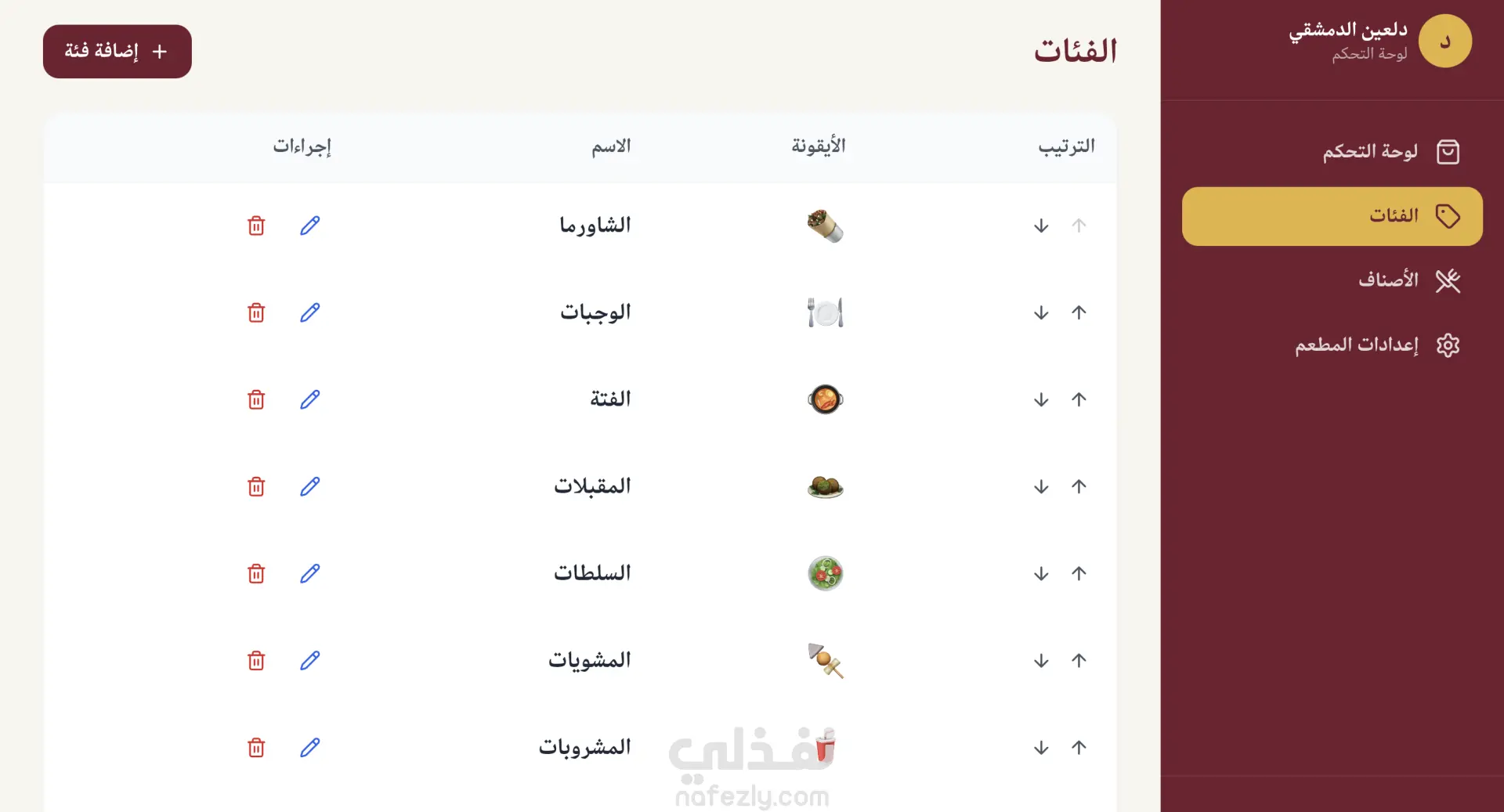
Task: Edit the المشويات category
Action: coord(310,661)
